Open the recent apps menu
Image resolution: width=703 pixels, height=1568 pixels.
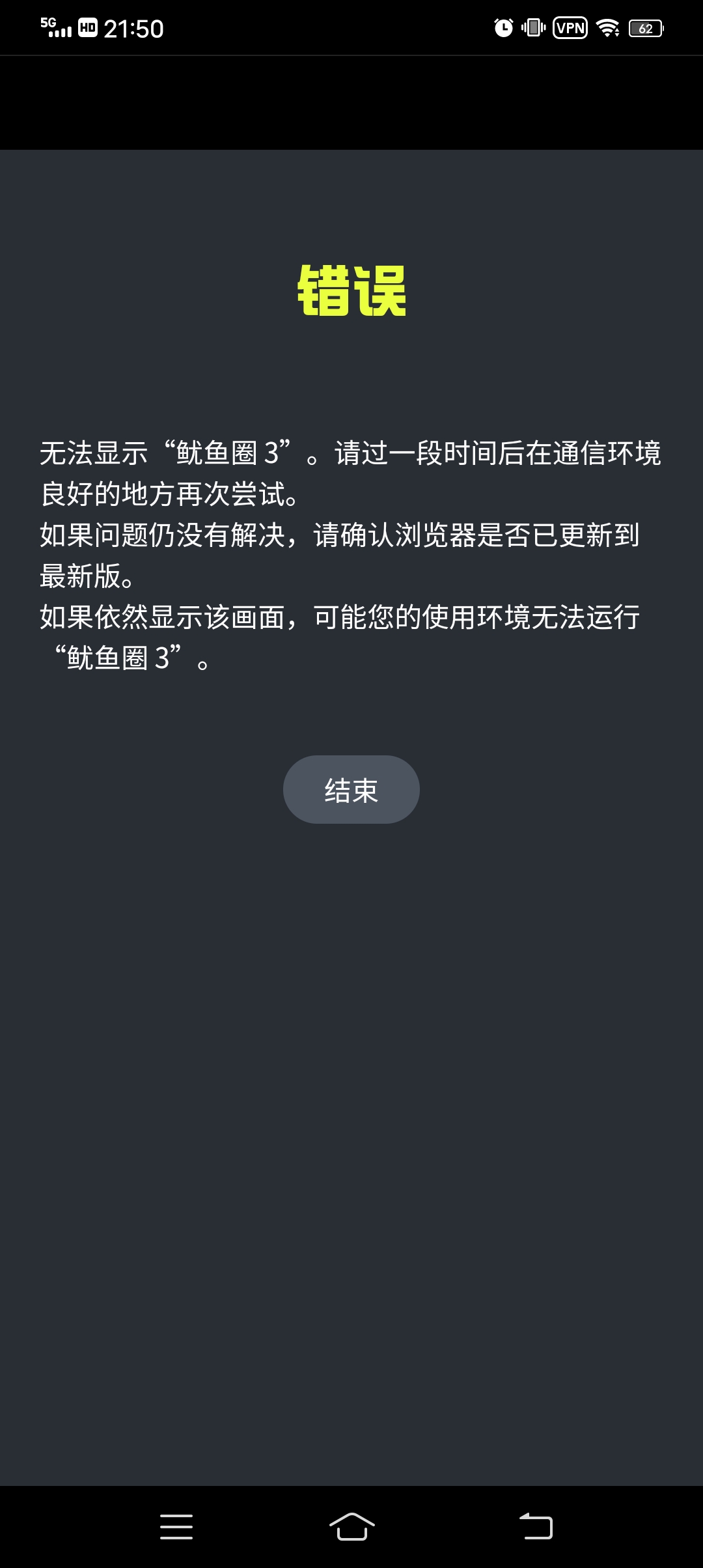tap(176, 1526)
